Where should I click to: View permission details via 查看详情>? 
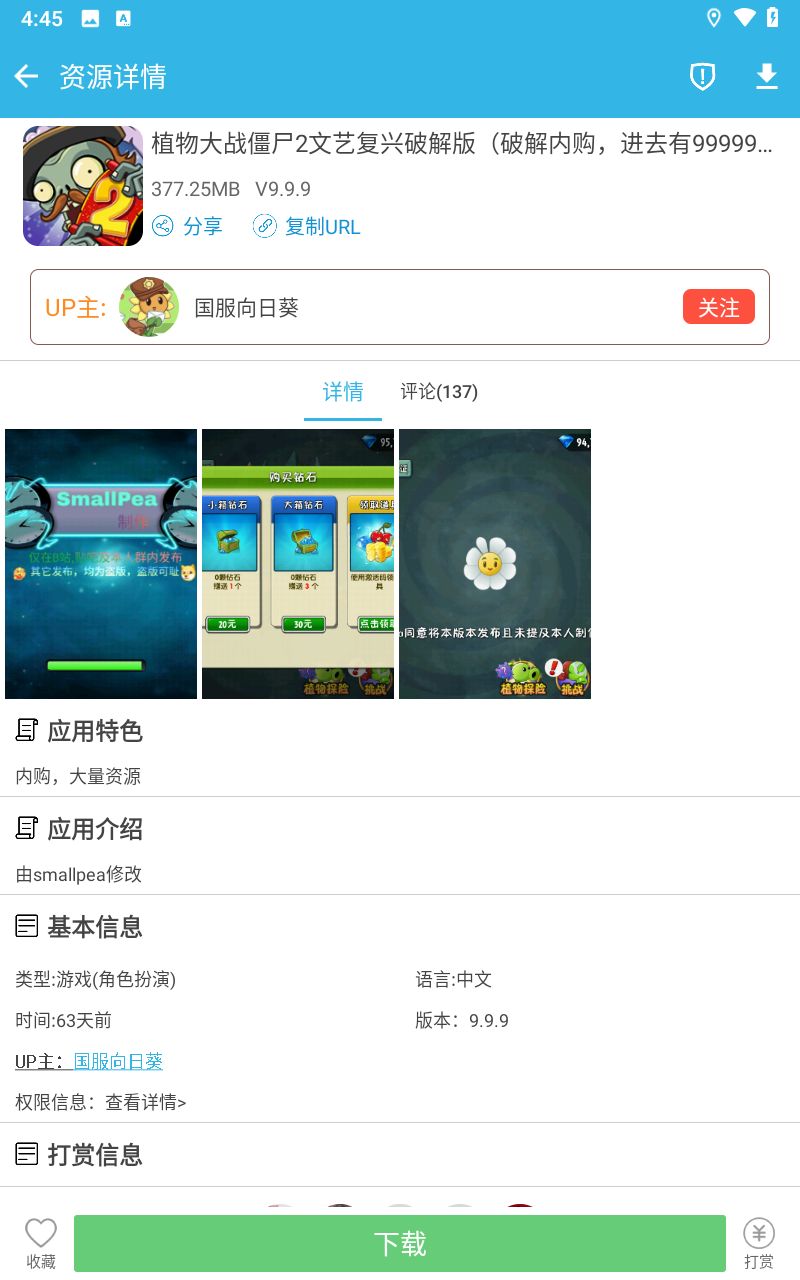tap(146, 1102)
